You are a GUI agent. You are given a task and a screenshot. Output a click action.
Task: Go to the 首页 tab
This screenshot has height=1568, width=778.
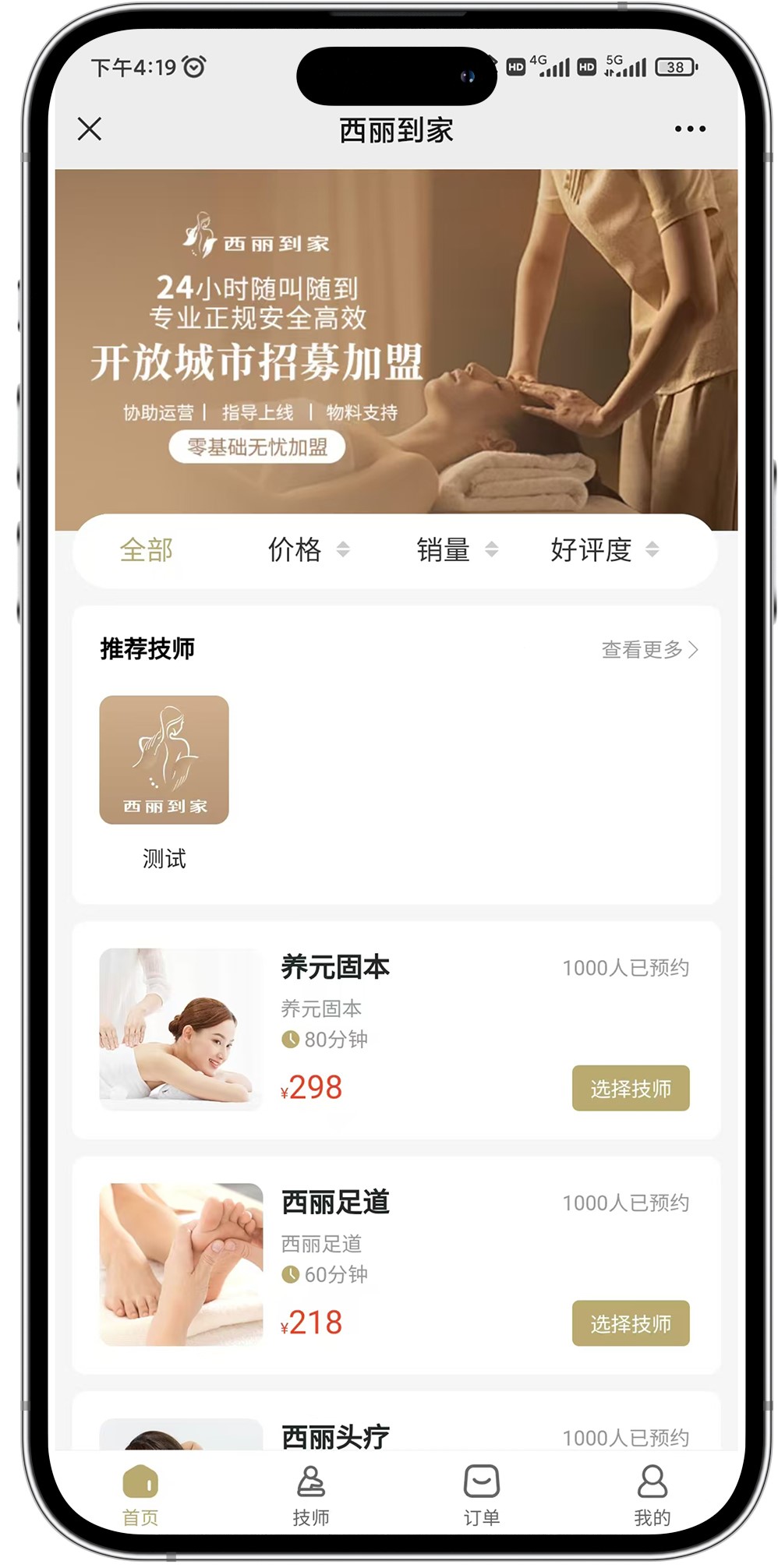(140, 1495)
